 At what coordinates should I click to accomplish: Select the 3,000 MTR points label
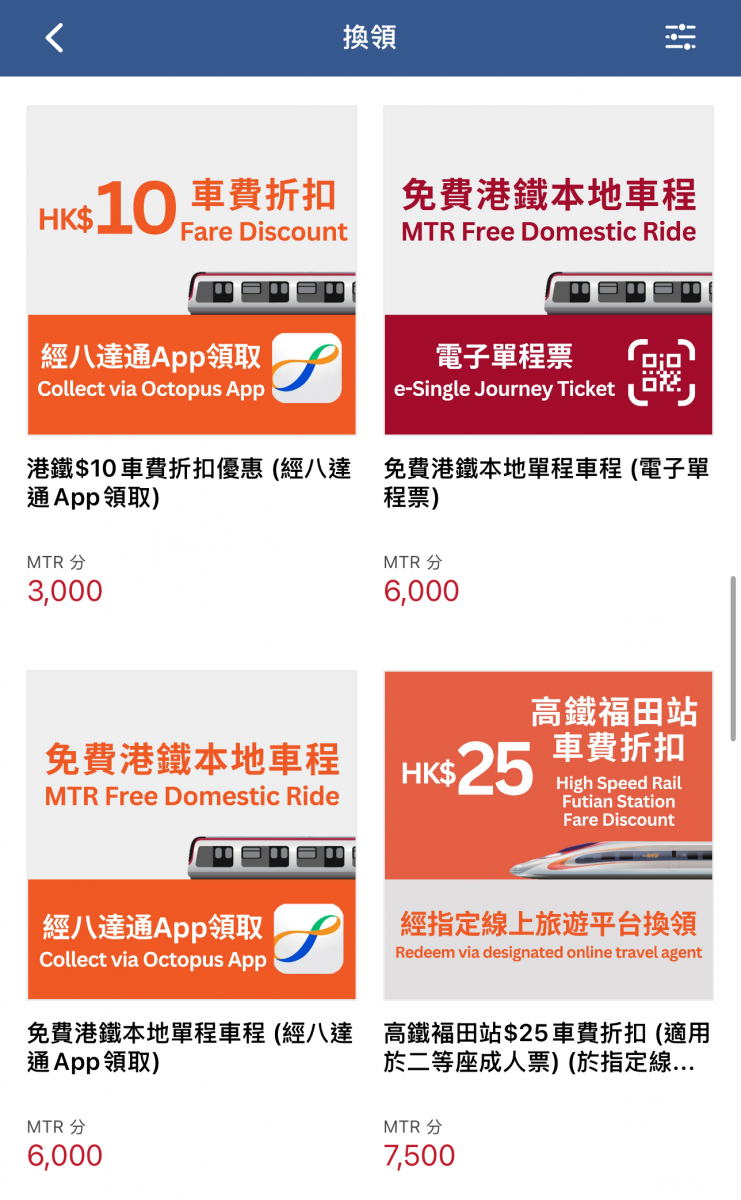click(x=64, y=591)
